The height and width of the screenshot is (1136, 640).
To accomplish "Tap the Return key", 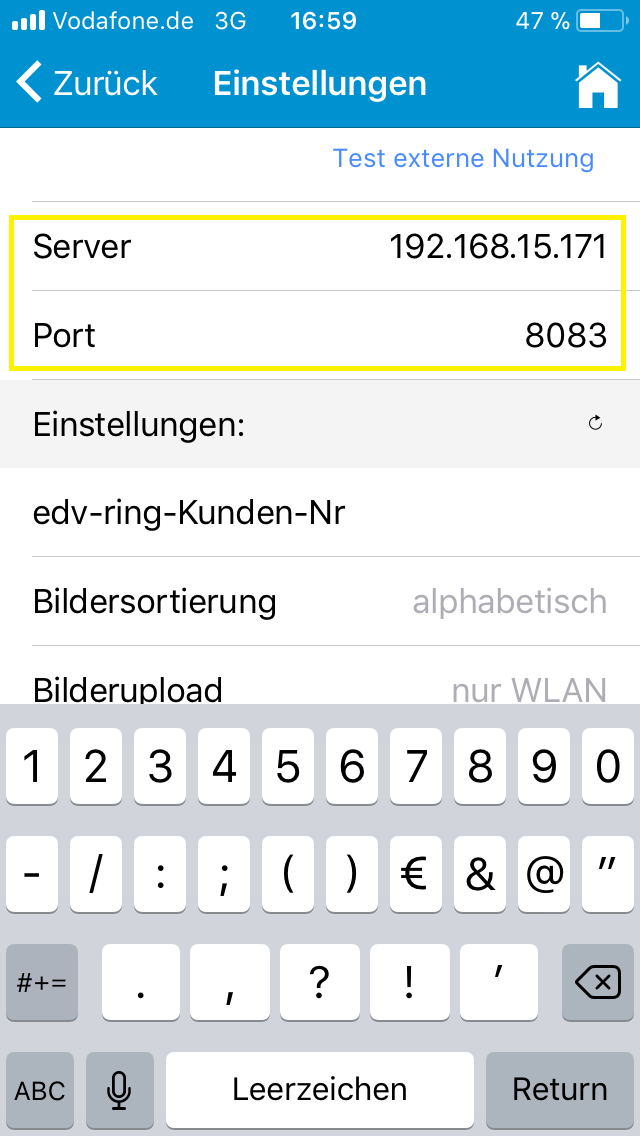I will (x=559, y=1088).
